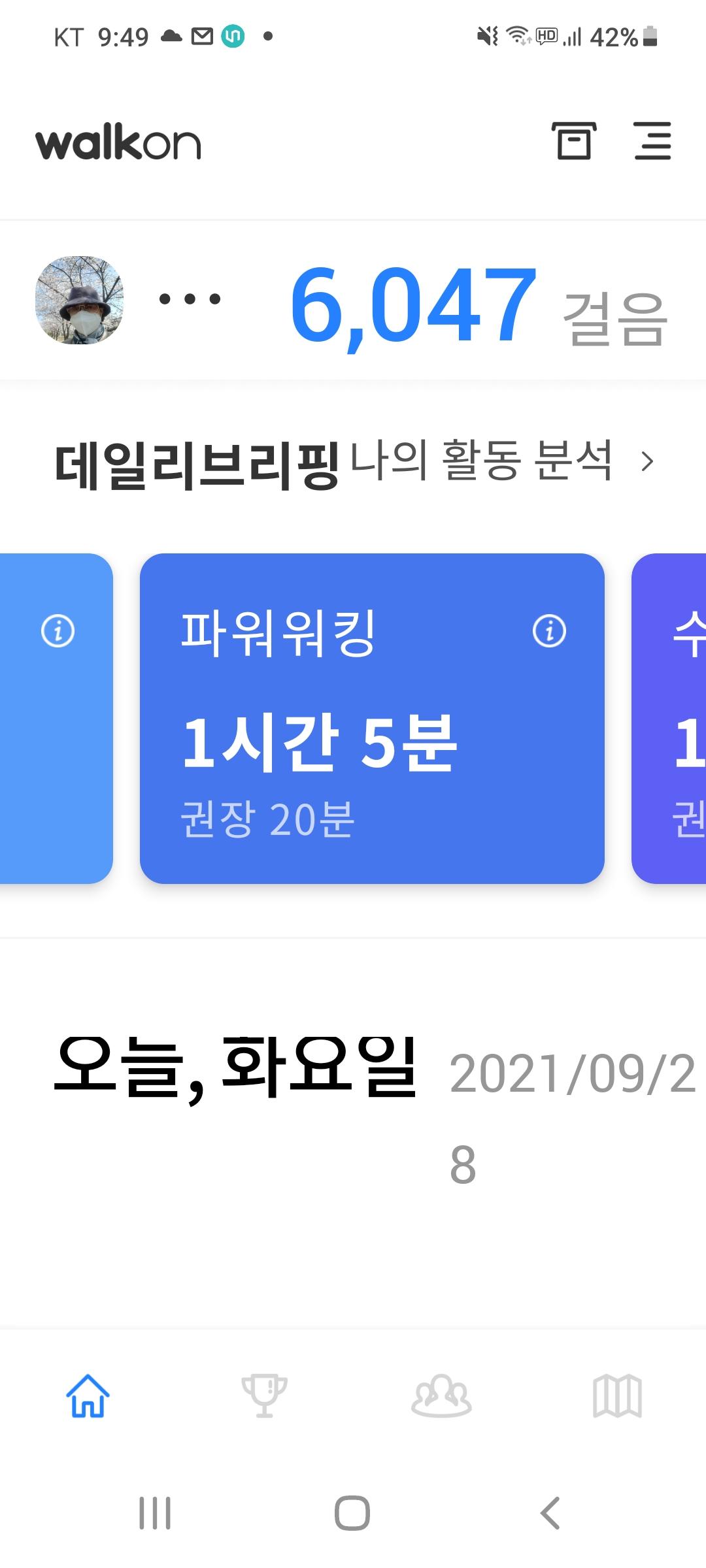Open 나의 활동 분석 details
This screenshot has width=706, height=1568.
pos(502,461)
